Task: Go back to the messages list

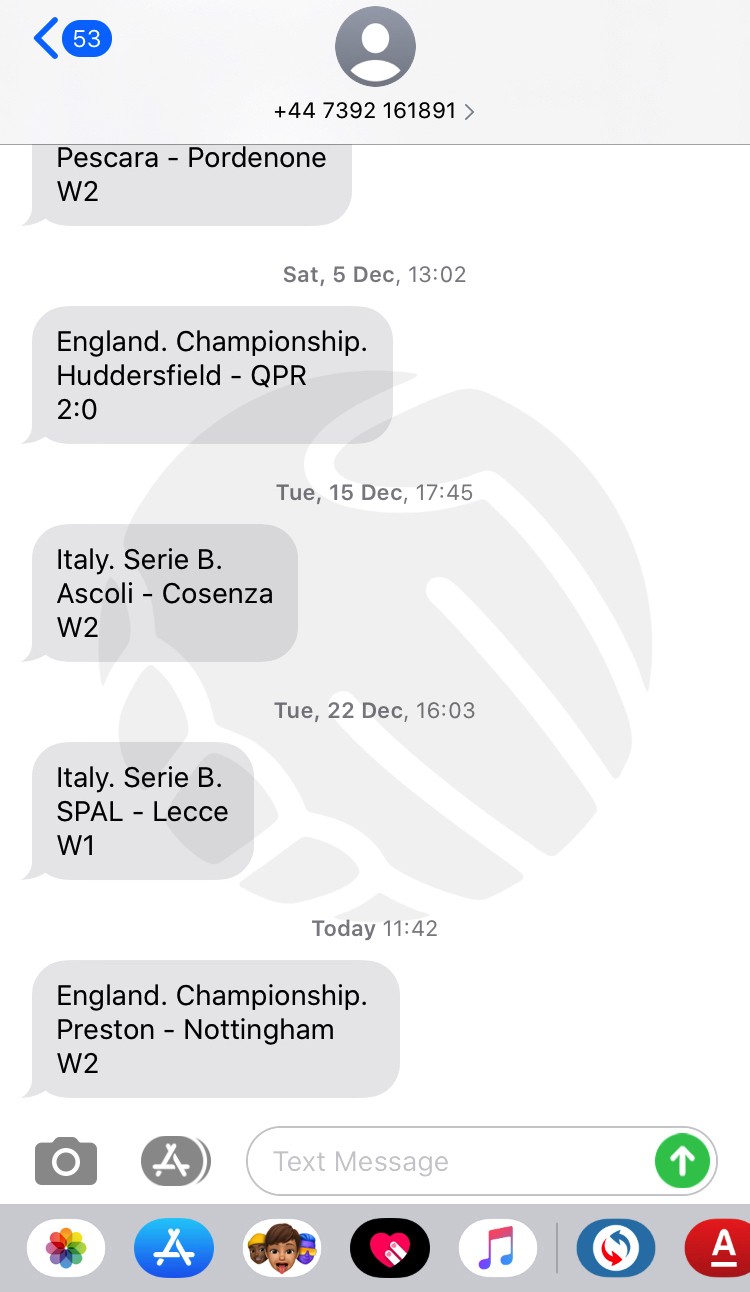Action: point(72,39)
